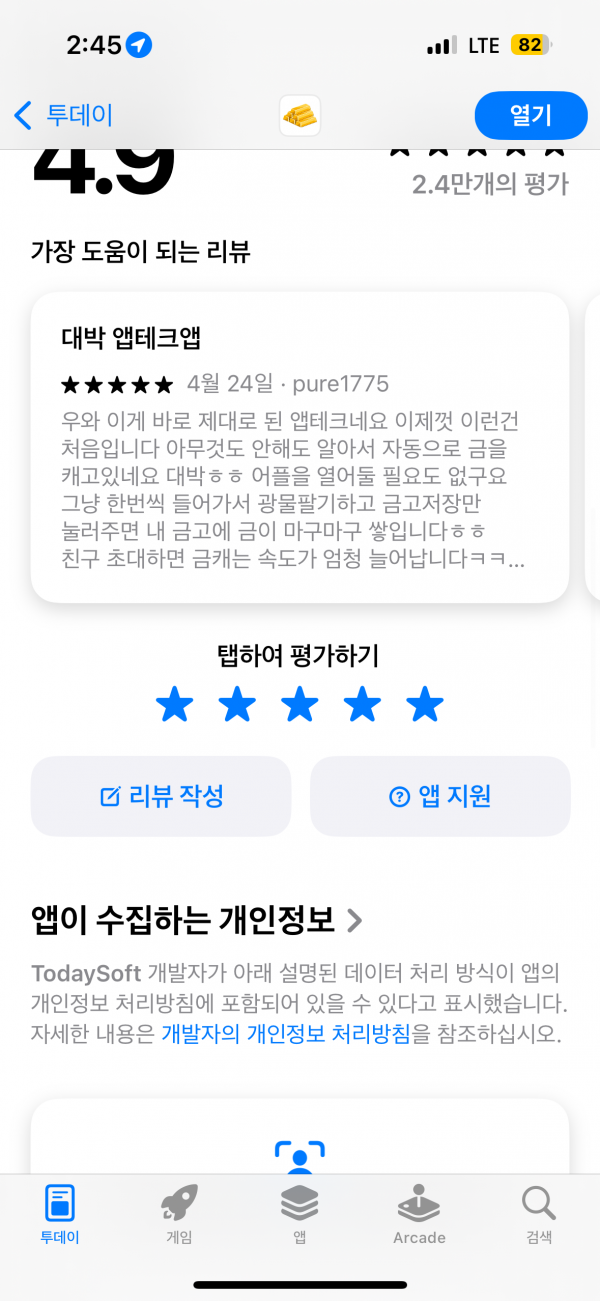Rate the app five stars
This screenshot has width=600, height=1301.
(425, 705)
